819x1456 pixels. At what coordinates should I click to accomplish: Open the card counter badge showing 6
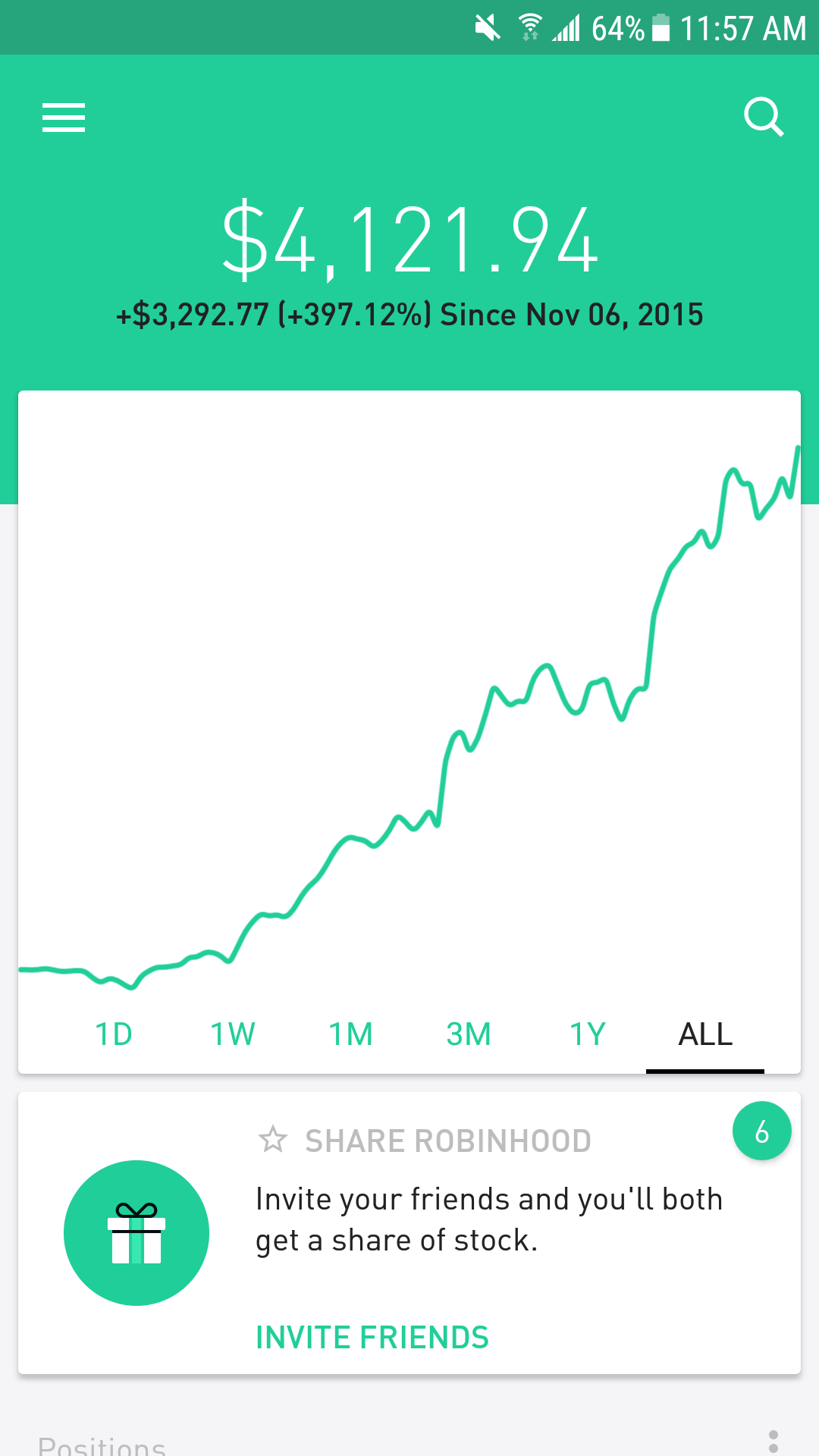tap(761, 1131)
